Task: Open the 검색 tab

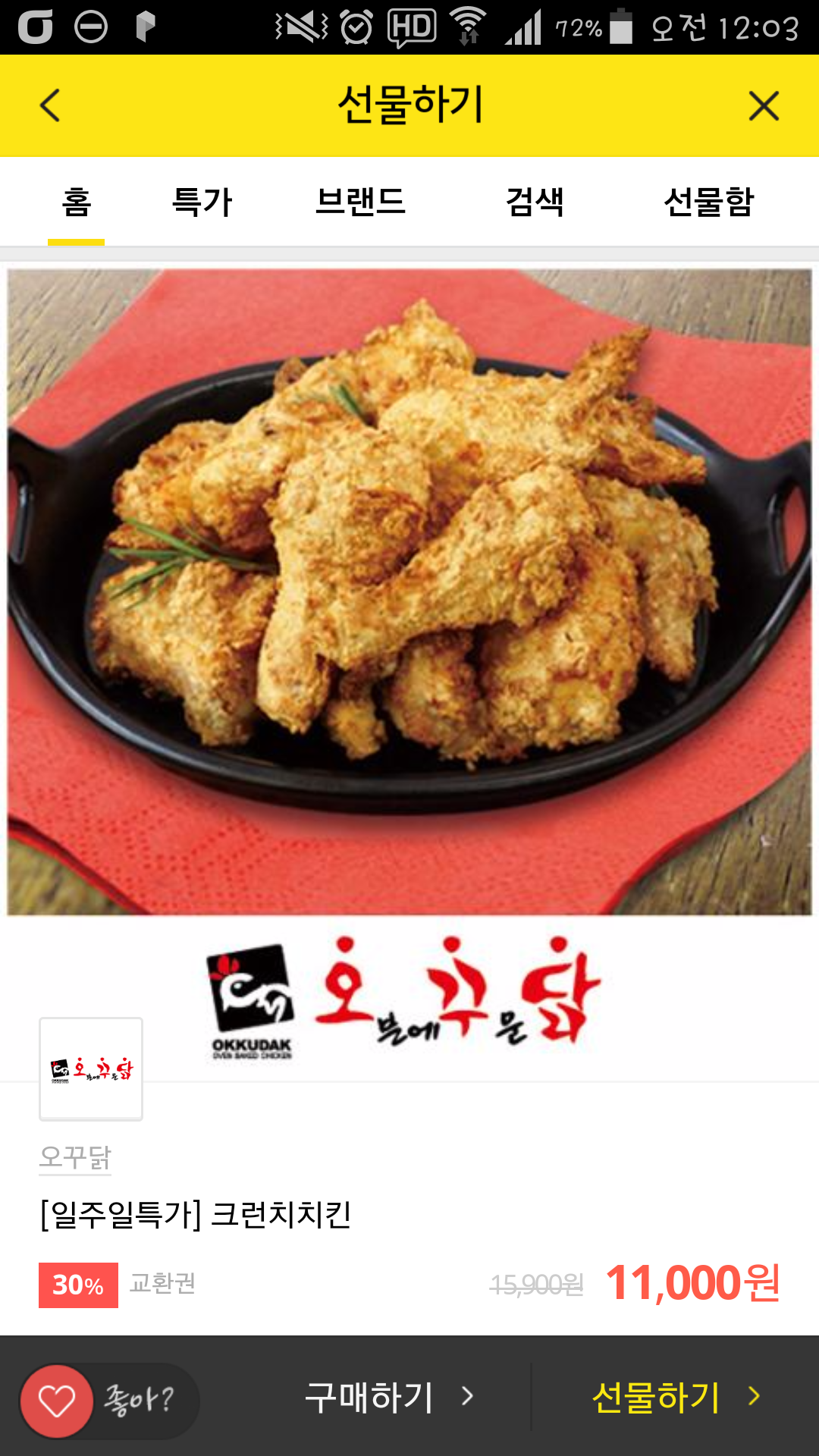Action: click(535, 202)
